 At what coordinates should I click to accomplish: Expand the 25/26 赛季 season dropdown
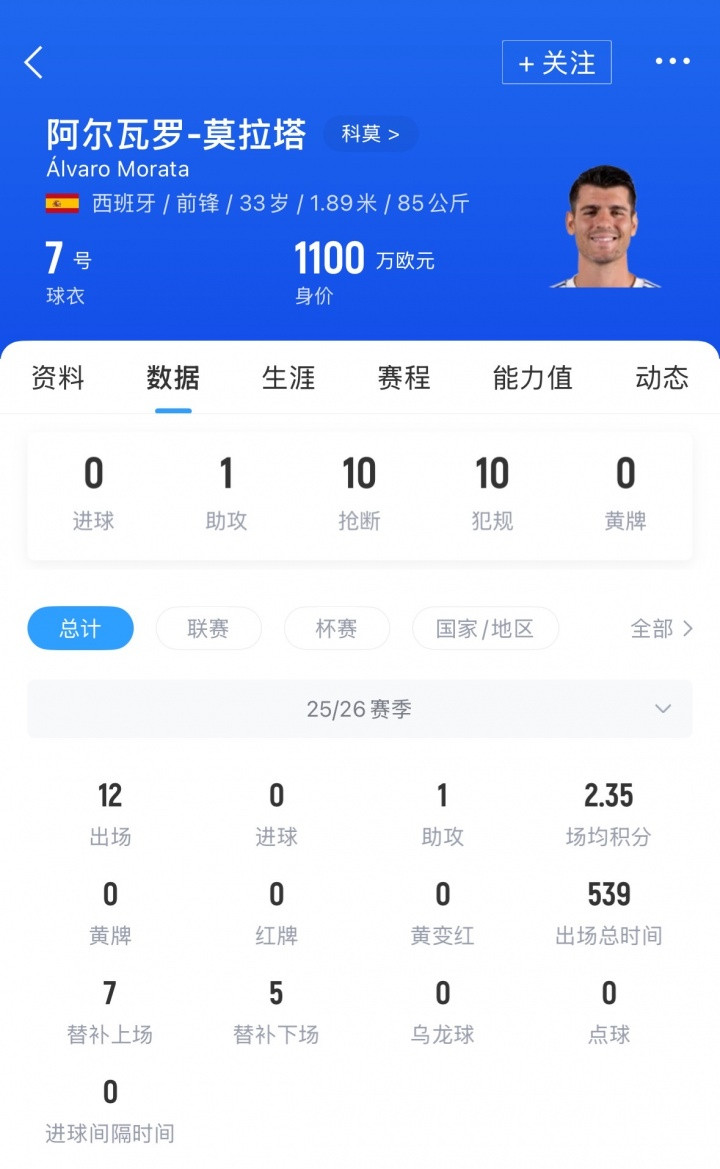click(x=359, y=709)
